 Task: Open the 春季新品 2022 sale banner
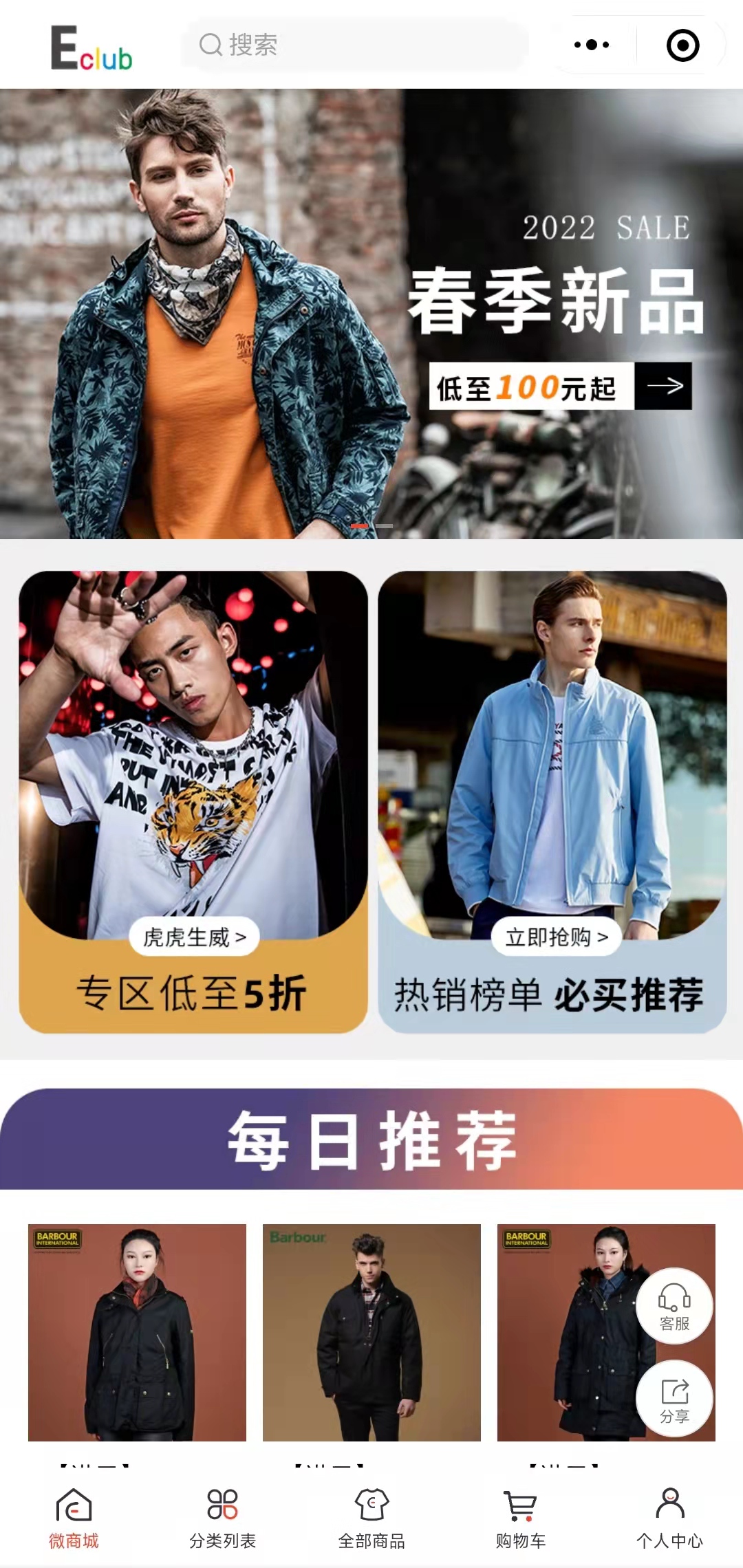[x=371, y=314]
